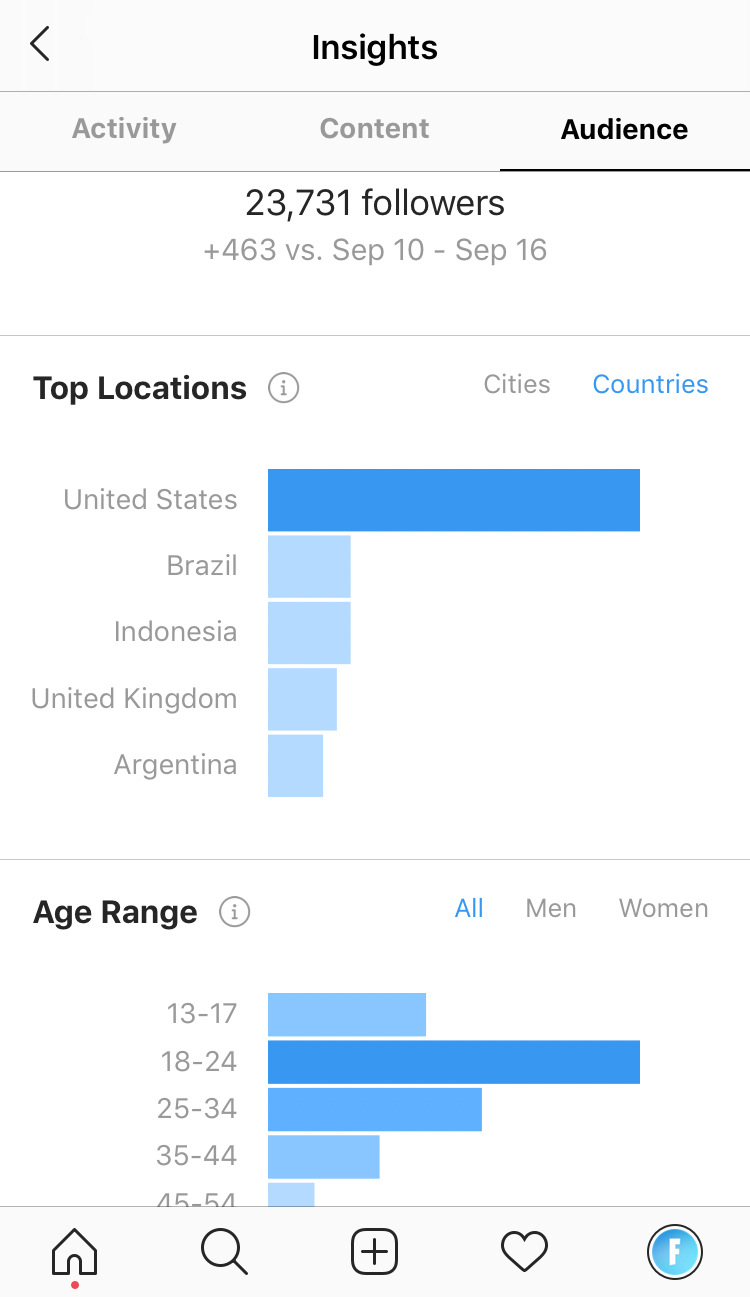Viewport: 750px width, 1297px height.
Task: Create a new post
Action: [375, 1251]
